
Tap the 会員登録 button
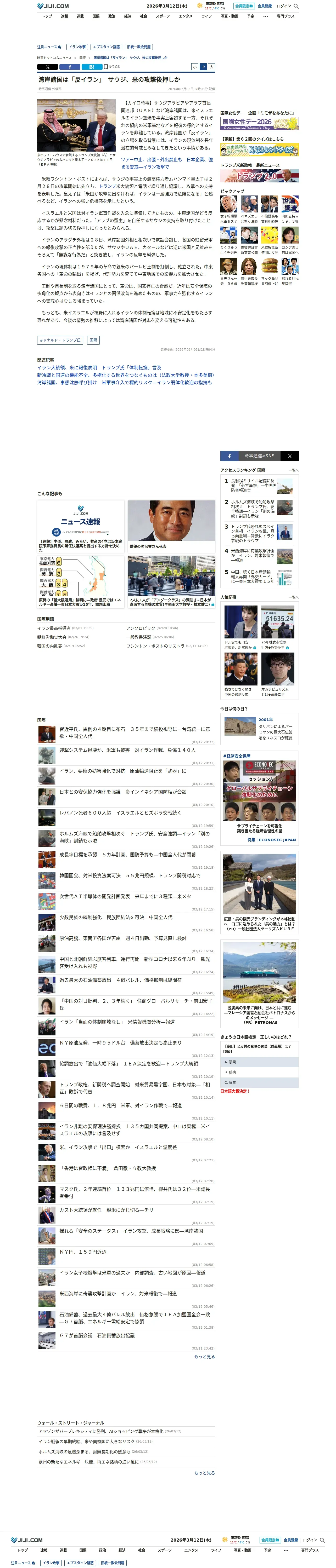[264, 6]
